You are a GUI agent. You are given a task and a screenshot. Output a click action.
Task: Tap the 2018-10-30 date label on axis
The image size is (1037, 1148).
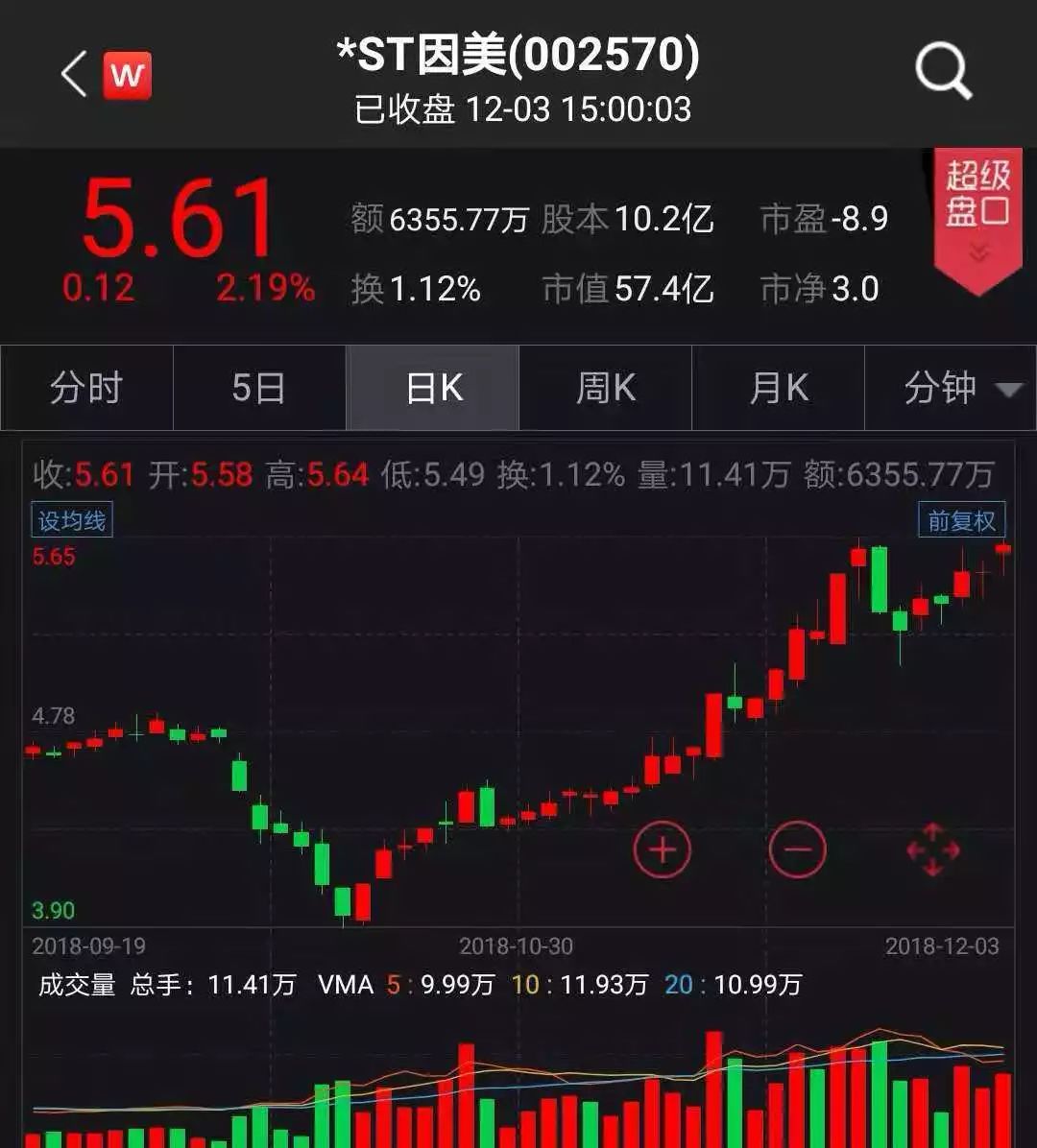518,945
